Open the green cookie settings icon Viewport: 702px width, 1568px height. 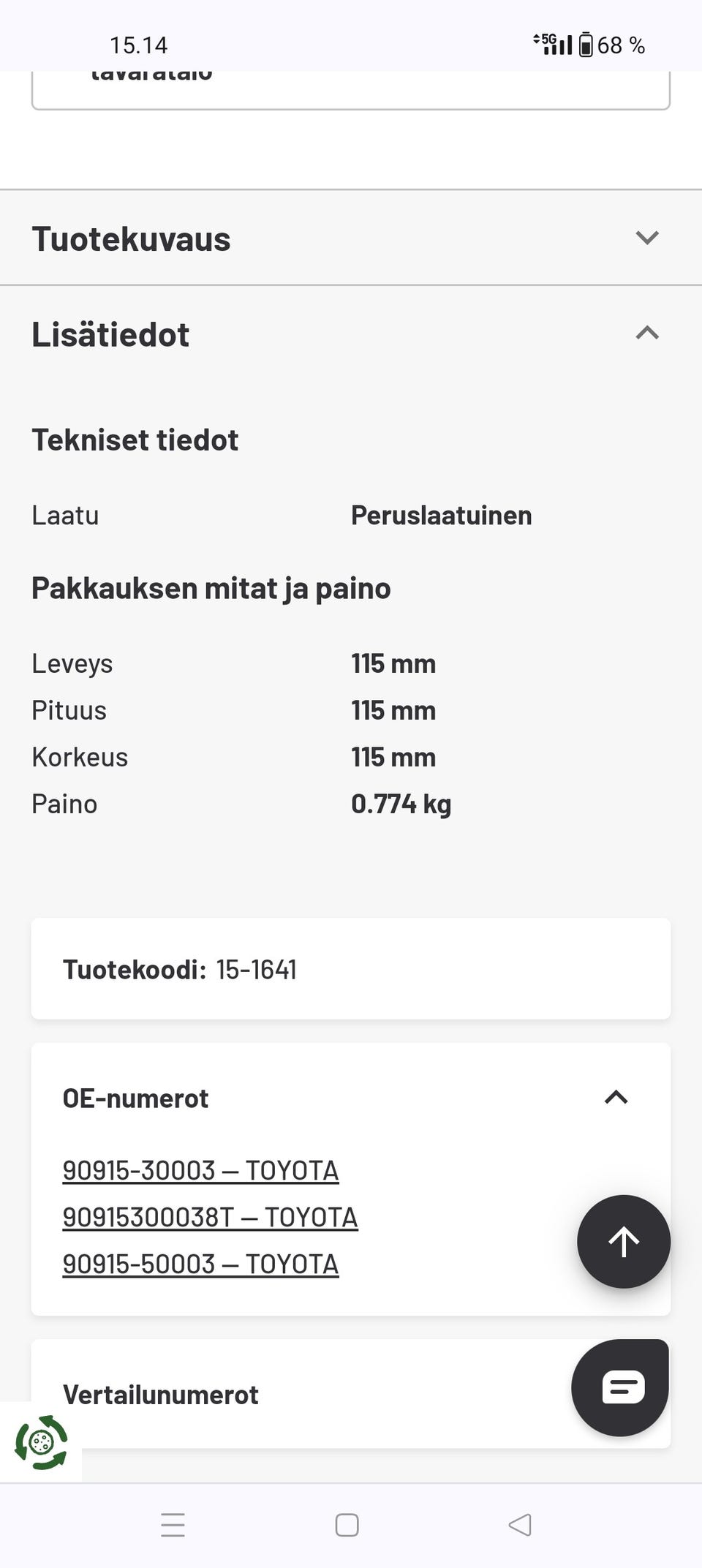41,1442
